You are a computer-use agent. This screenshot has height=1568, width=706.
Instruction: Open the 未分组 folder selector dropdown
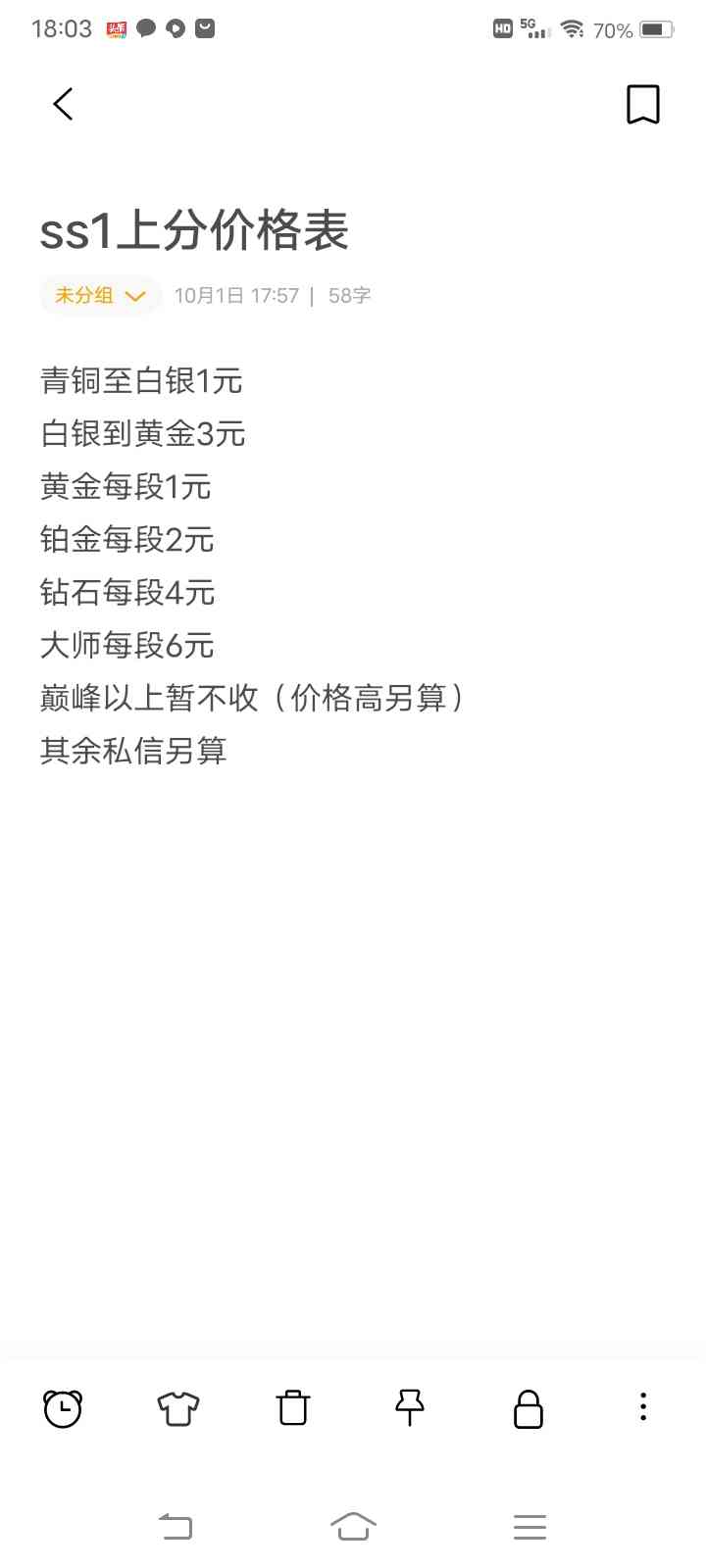[99, 295]
